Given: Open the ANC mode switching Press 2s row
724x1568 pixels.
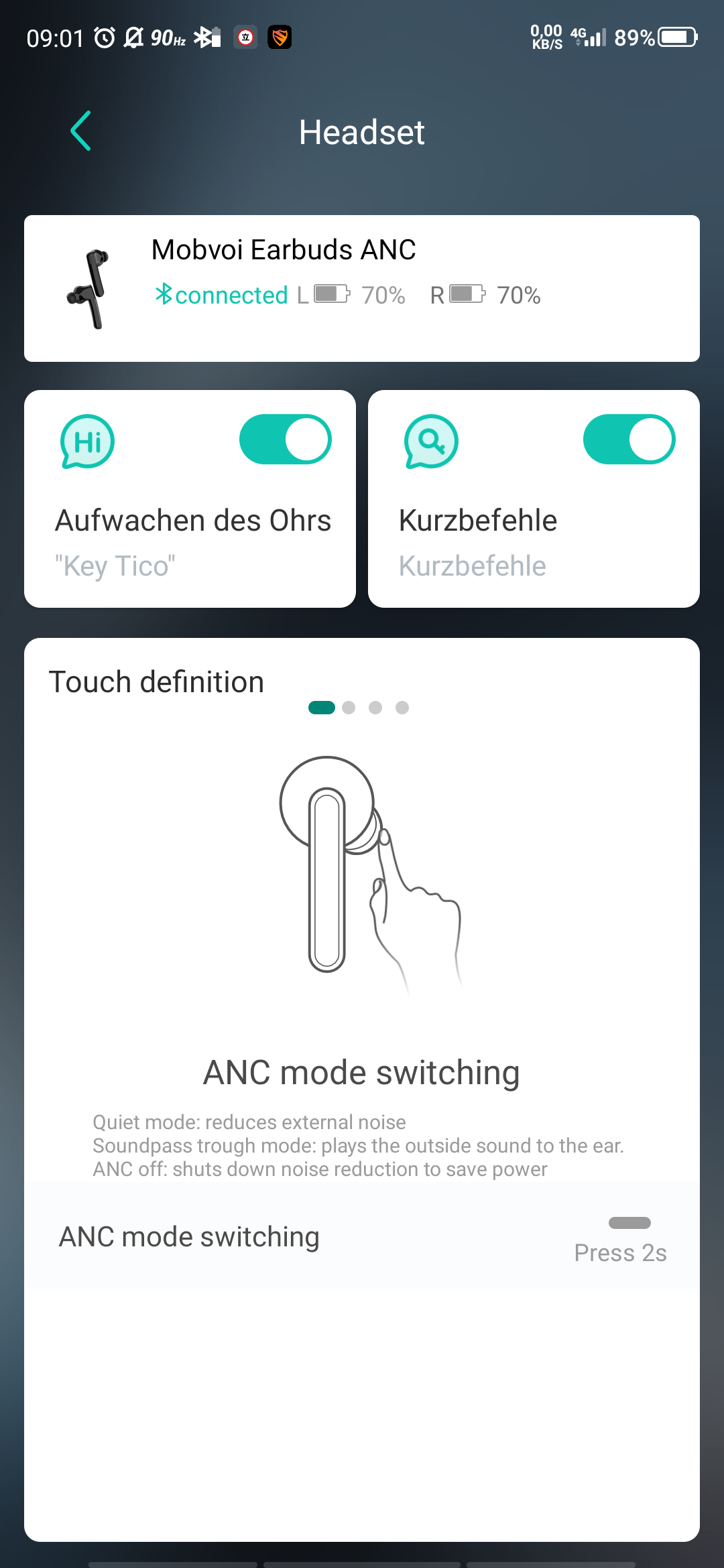Looking at the screenshot, I should [362, 1238].
